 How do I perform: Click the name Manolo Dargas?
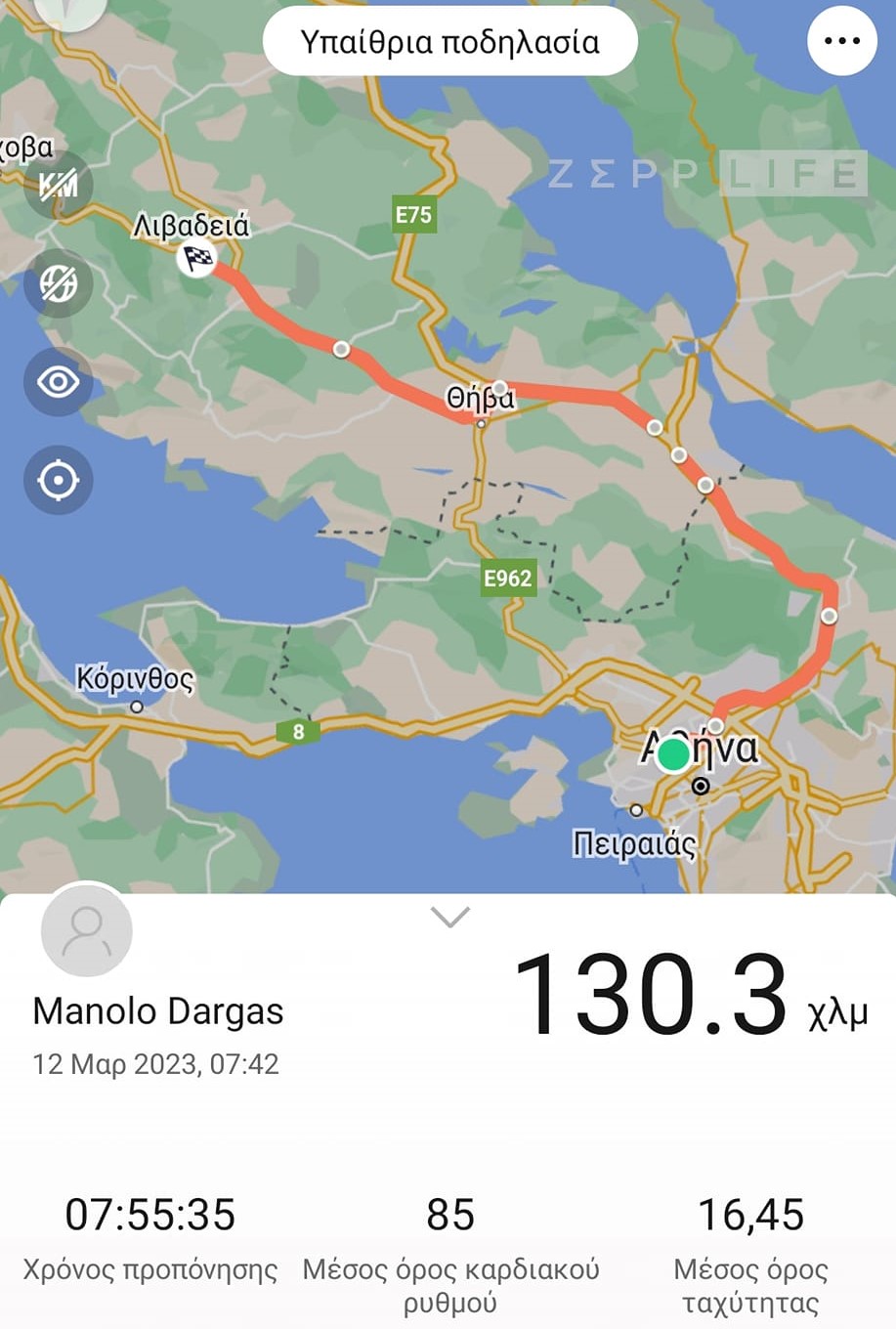(157, 1011)
